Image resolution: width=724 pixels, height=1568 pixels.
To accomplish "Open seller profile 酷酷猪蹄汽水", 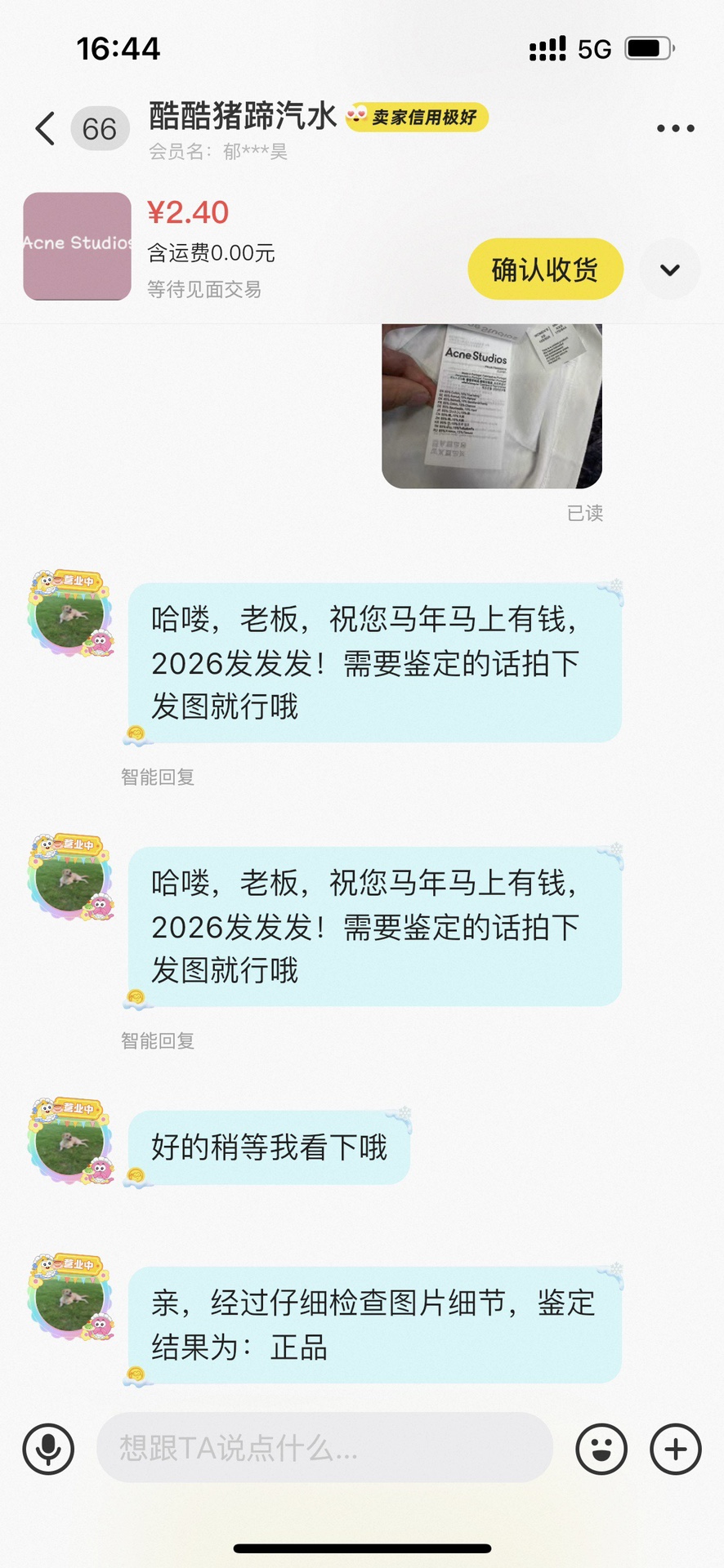I will pyautogui.click(x=243, y=116).
